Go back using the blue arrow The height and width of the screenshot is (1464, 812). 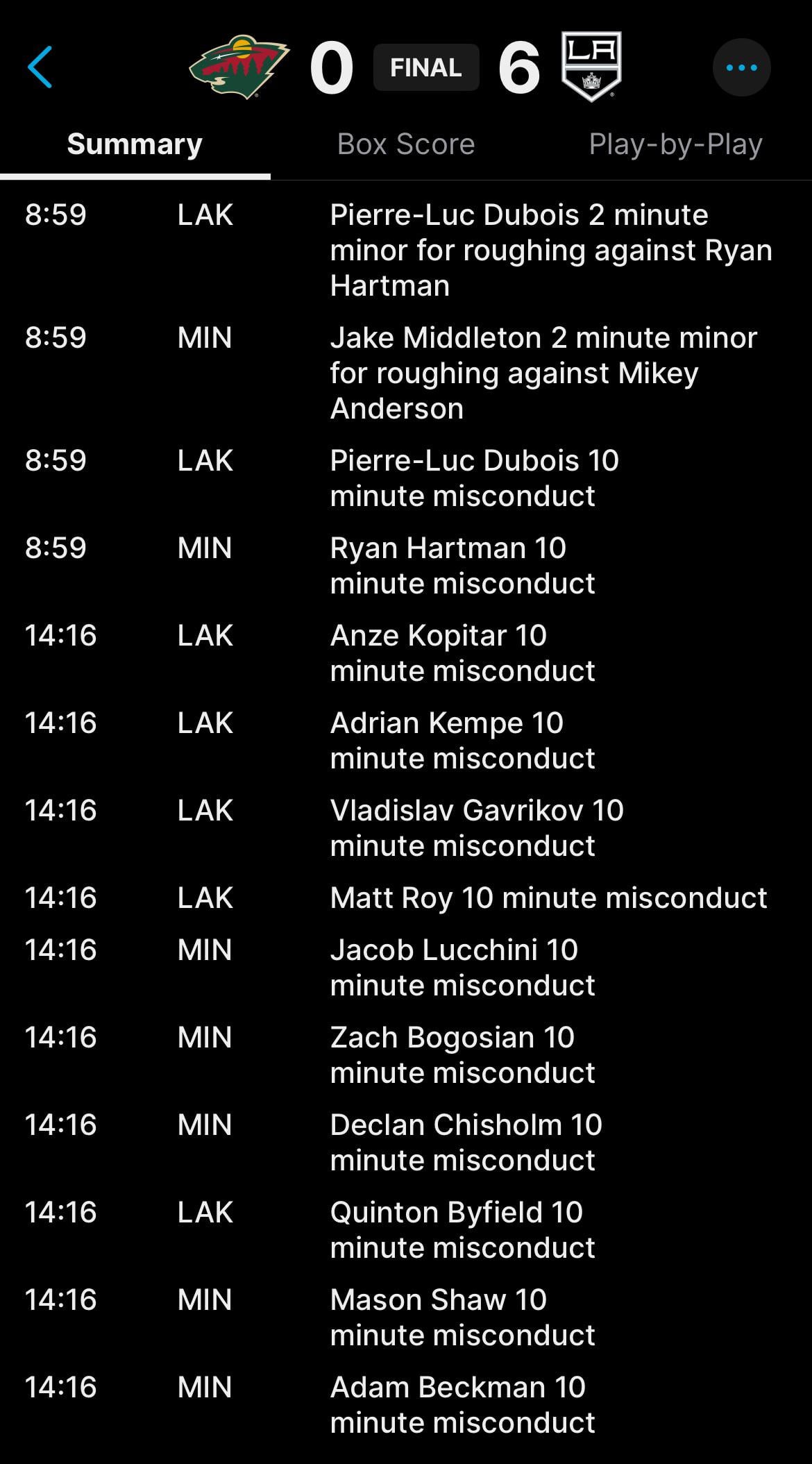pos(40,67)
